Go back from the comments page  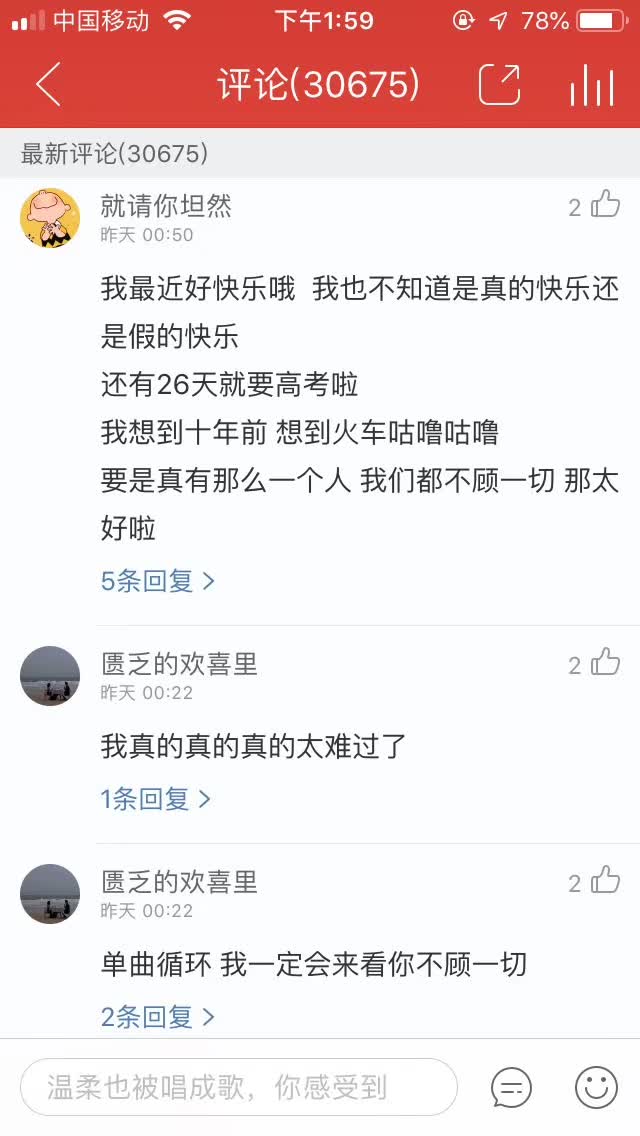tap(49, 85)
